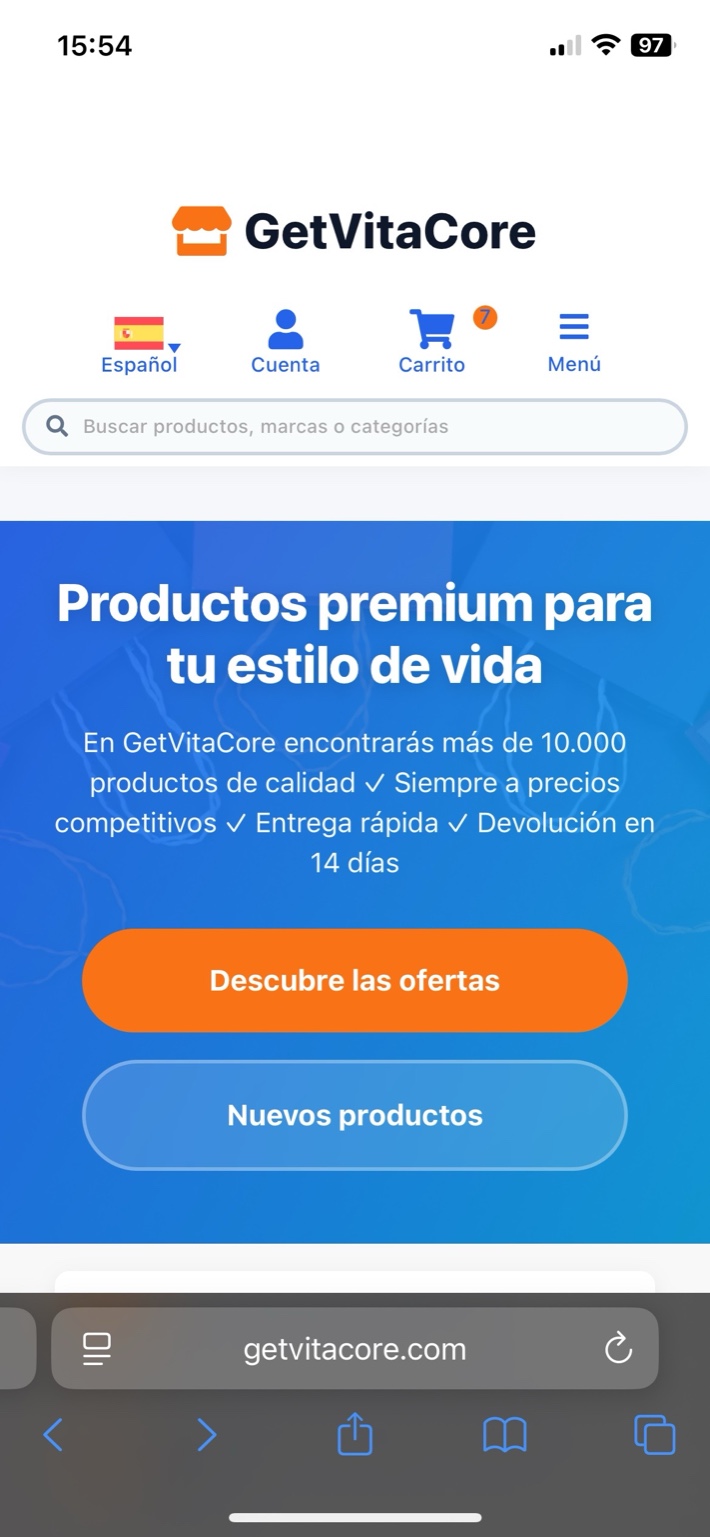Open Safari bookmarks
710x1537 pixels.
coord(504,1436)
